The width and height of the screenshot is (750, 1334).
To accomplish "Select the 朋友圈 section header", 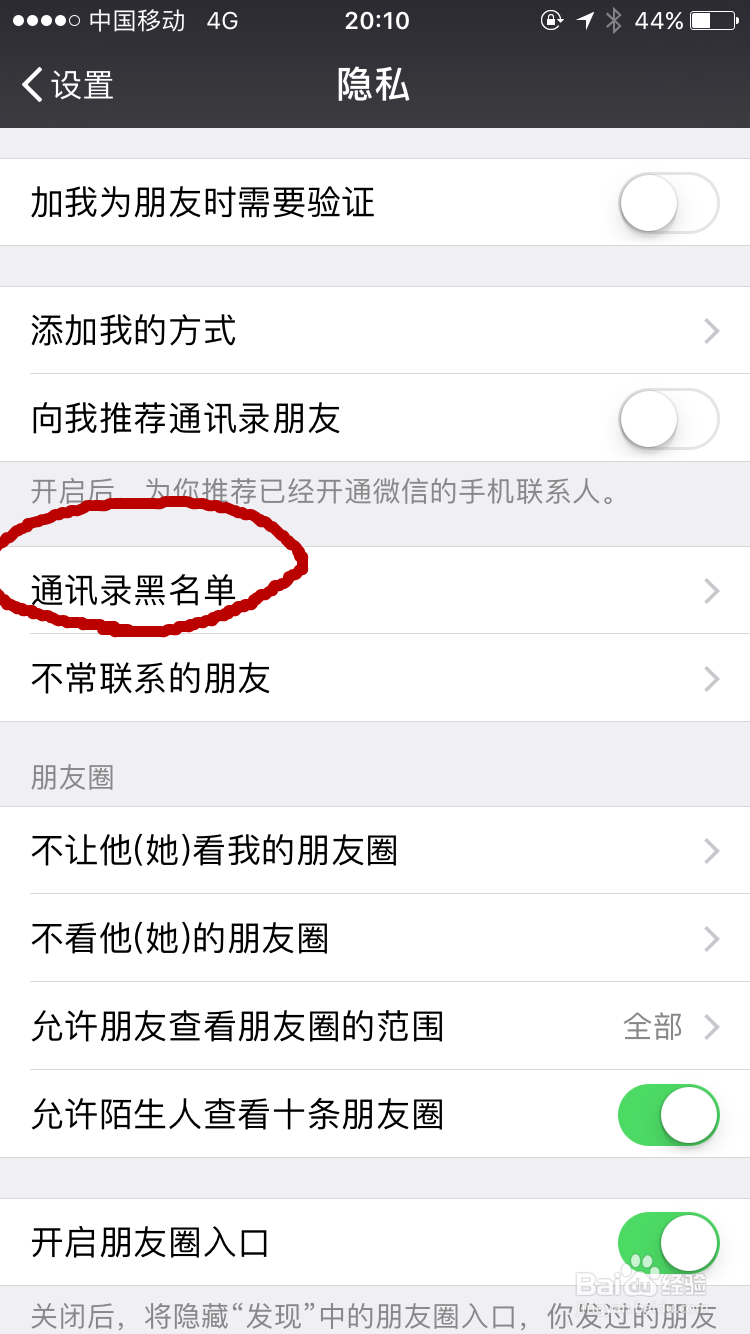I will (72, 777).
